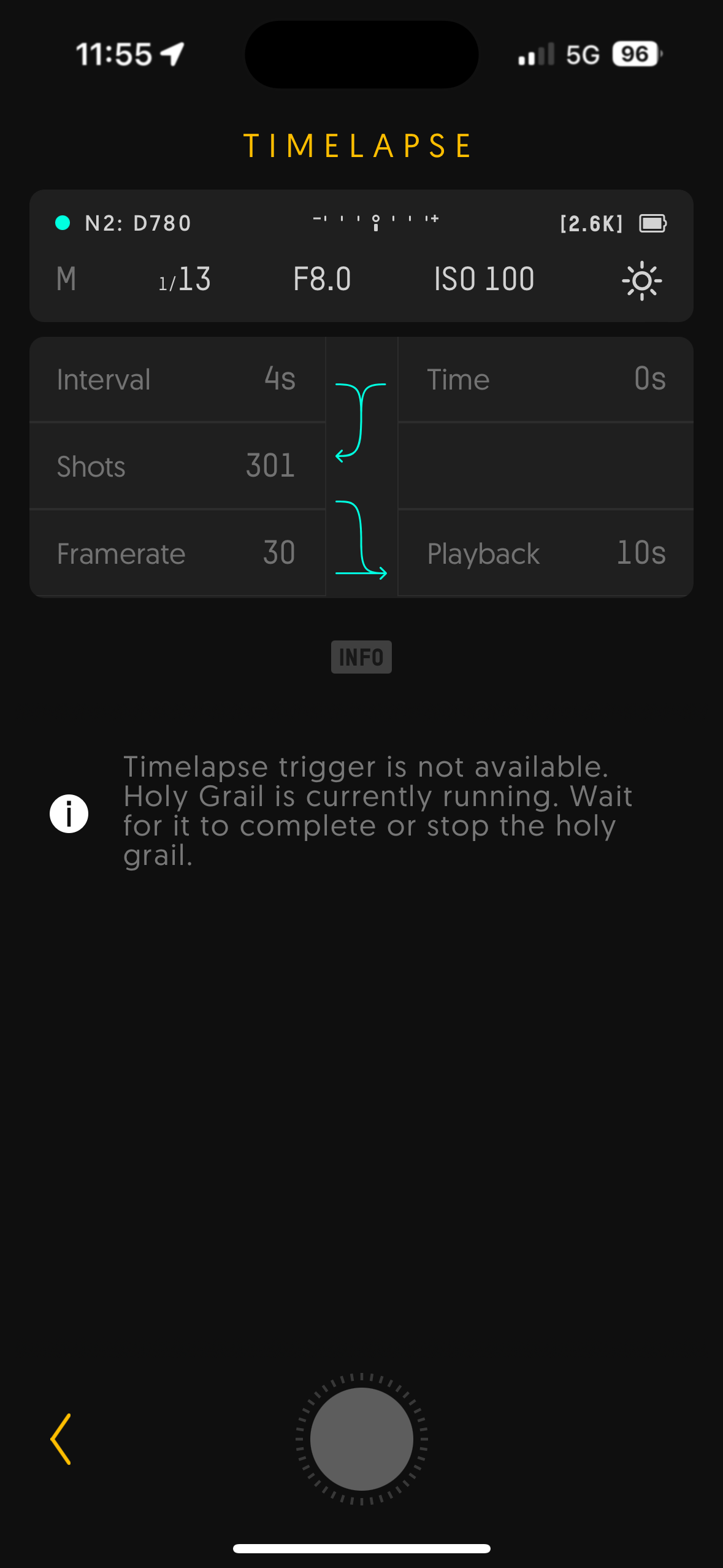Open the white balance sun icon

click(x=641, y=280)
